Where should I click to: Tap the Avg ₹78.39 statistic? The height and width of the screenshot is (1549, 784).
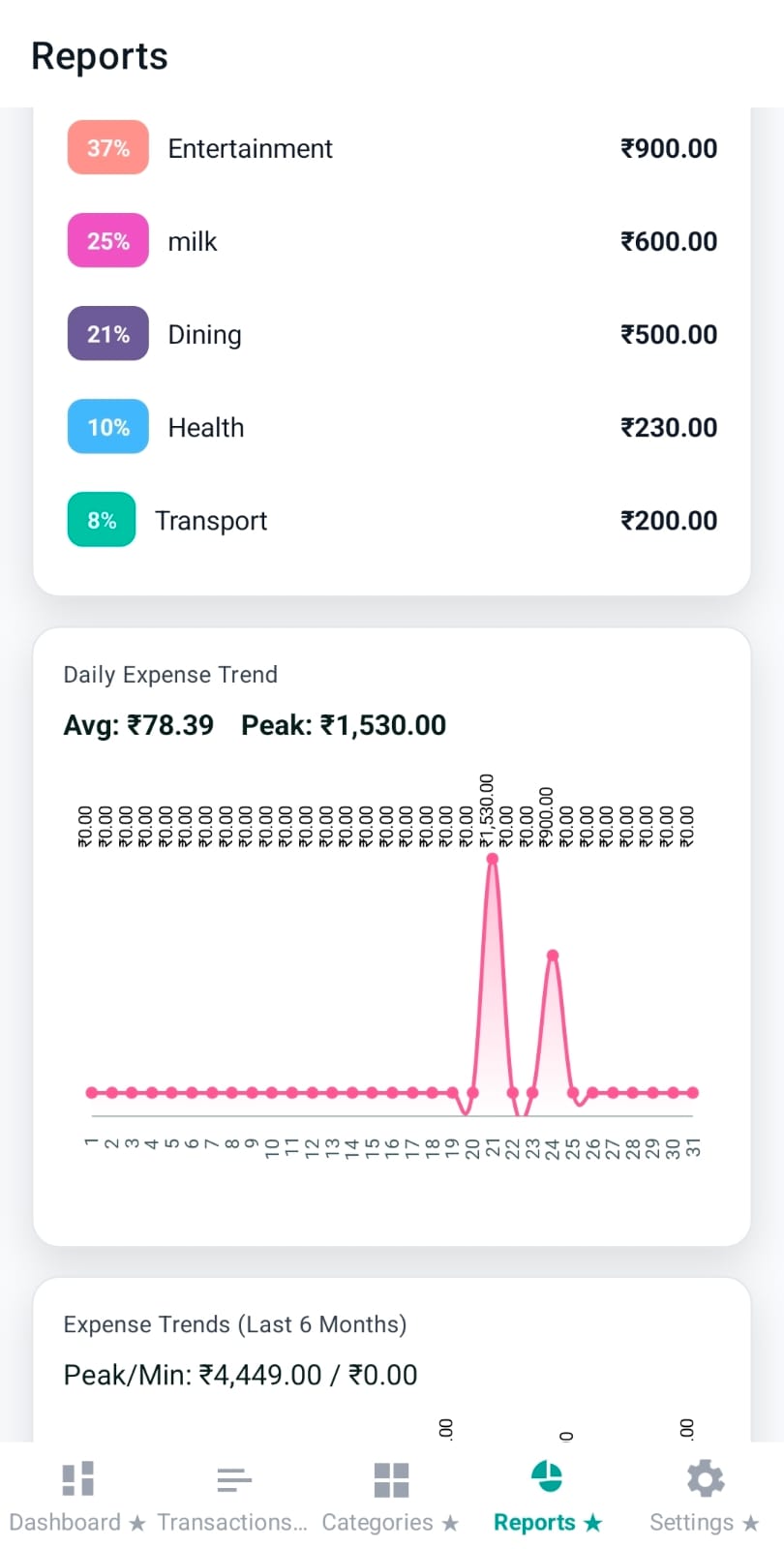(x=138, y=724)
